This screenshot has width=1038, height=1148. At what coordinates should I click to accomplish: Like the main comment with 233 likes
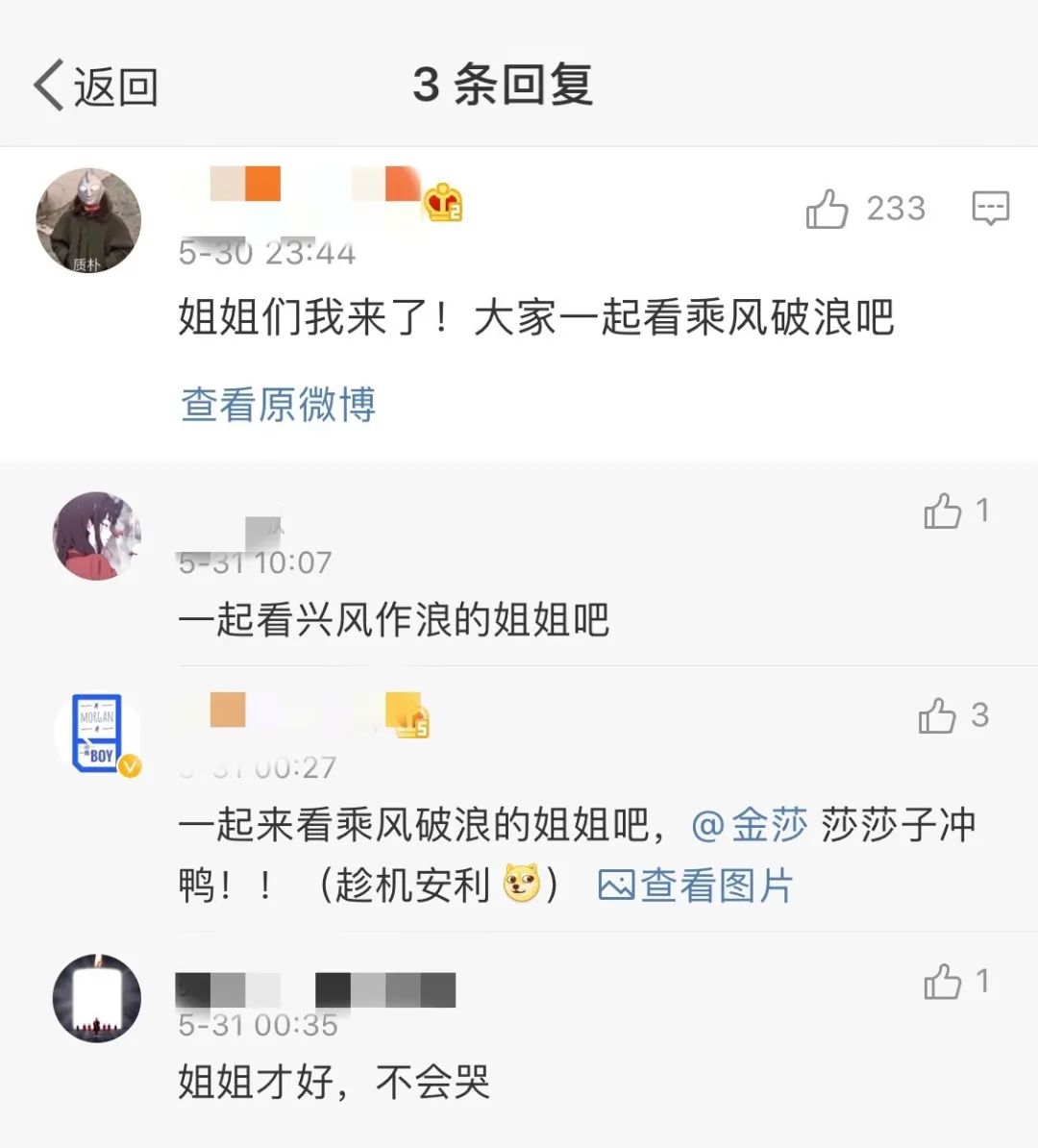point(827,209)
